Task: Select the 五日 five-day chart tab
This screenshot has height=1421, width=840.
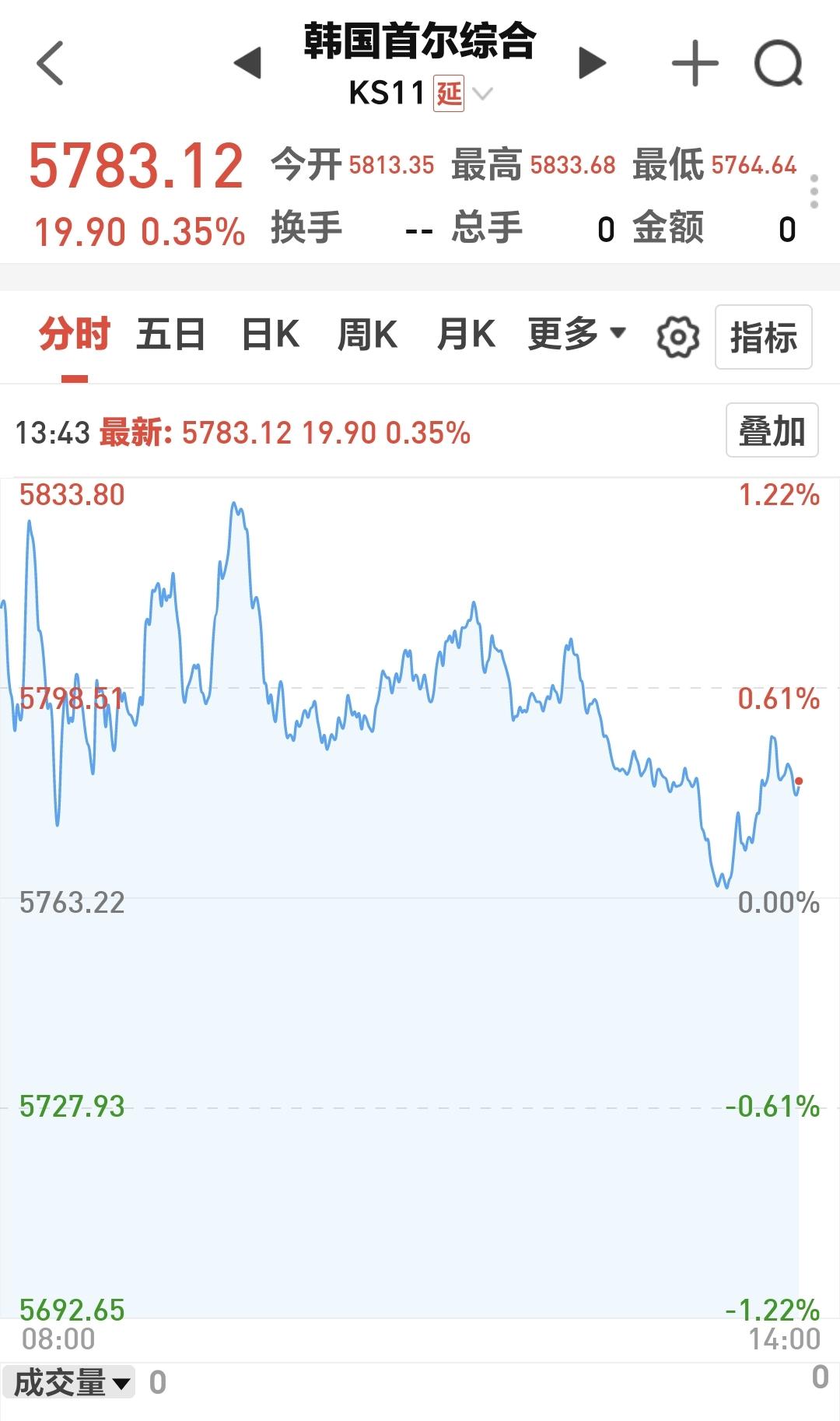Action: pyautogui.click(x=170, y=334)
